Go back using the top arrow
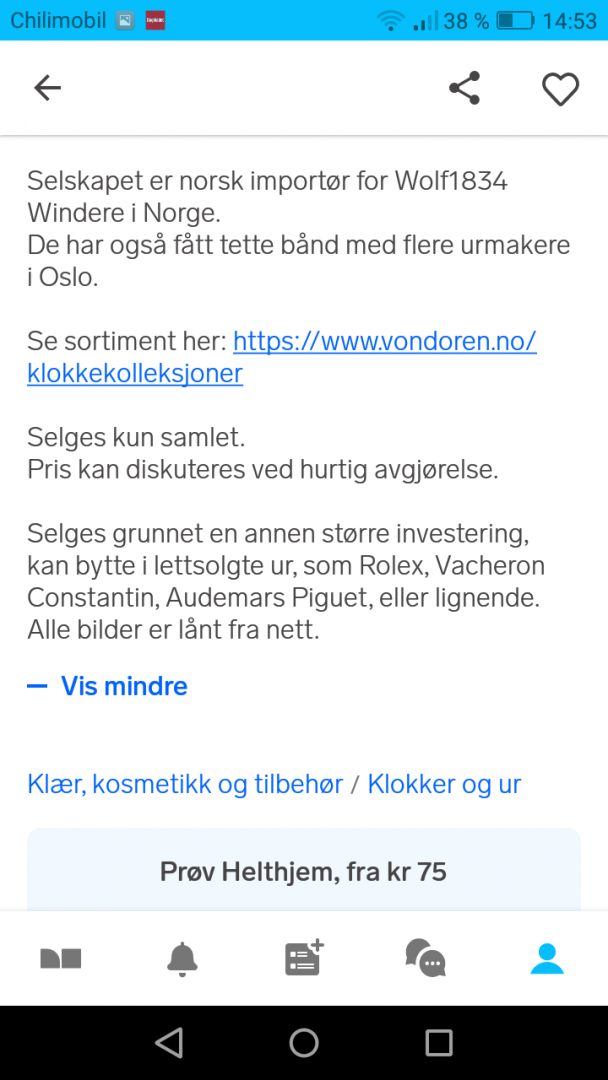The width and height of the screenshot is (608, 1080). [48, 88]
